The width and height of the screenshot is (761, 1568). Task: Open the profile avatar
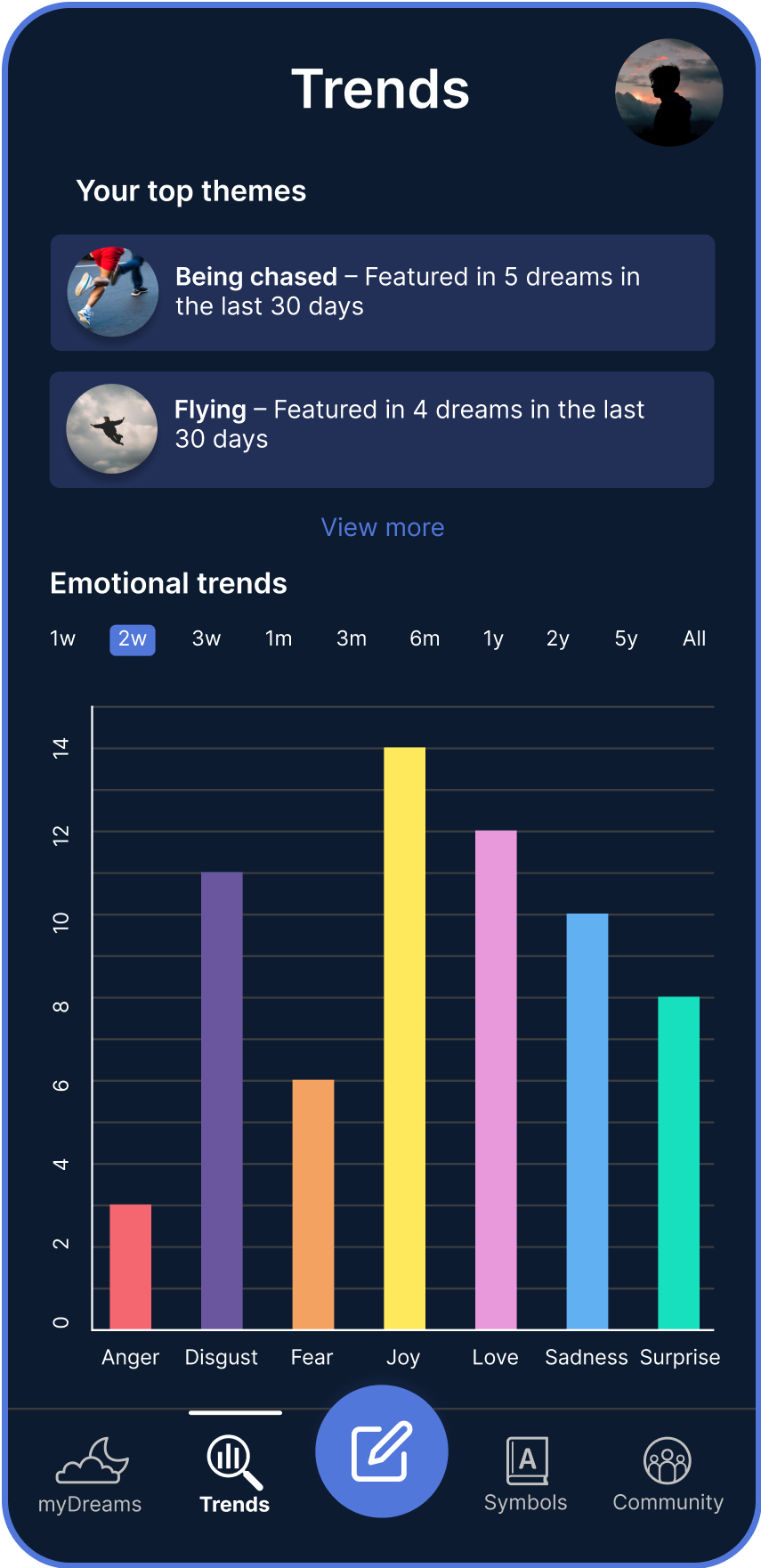point(668,93)
